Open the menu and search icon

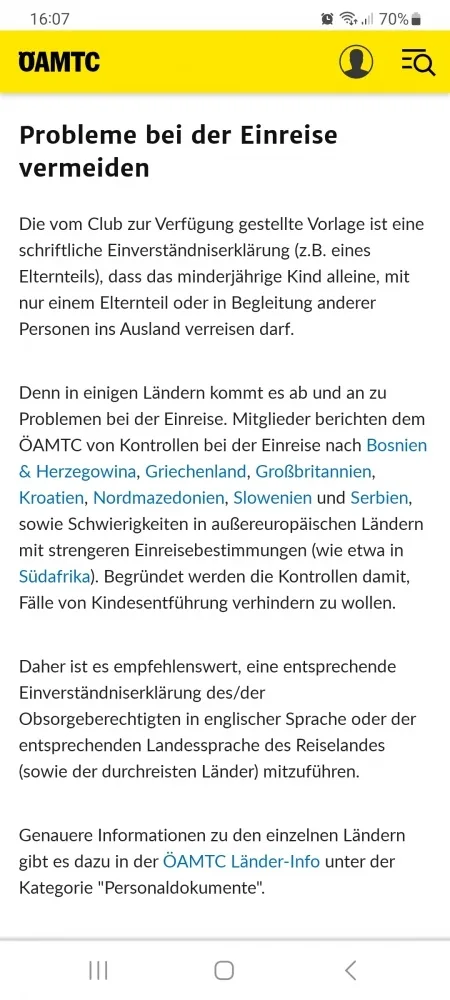pyautogui.click(x=418, y=62)
